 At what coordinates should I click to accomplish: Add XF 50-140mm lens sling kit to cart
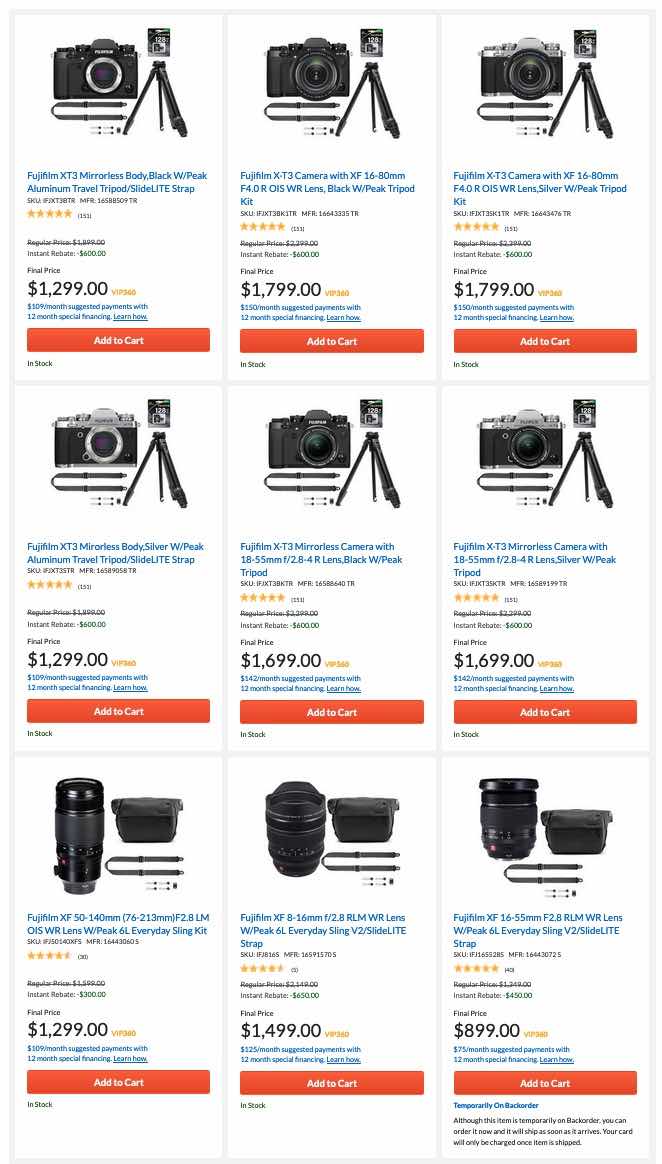118,1082
